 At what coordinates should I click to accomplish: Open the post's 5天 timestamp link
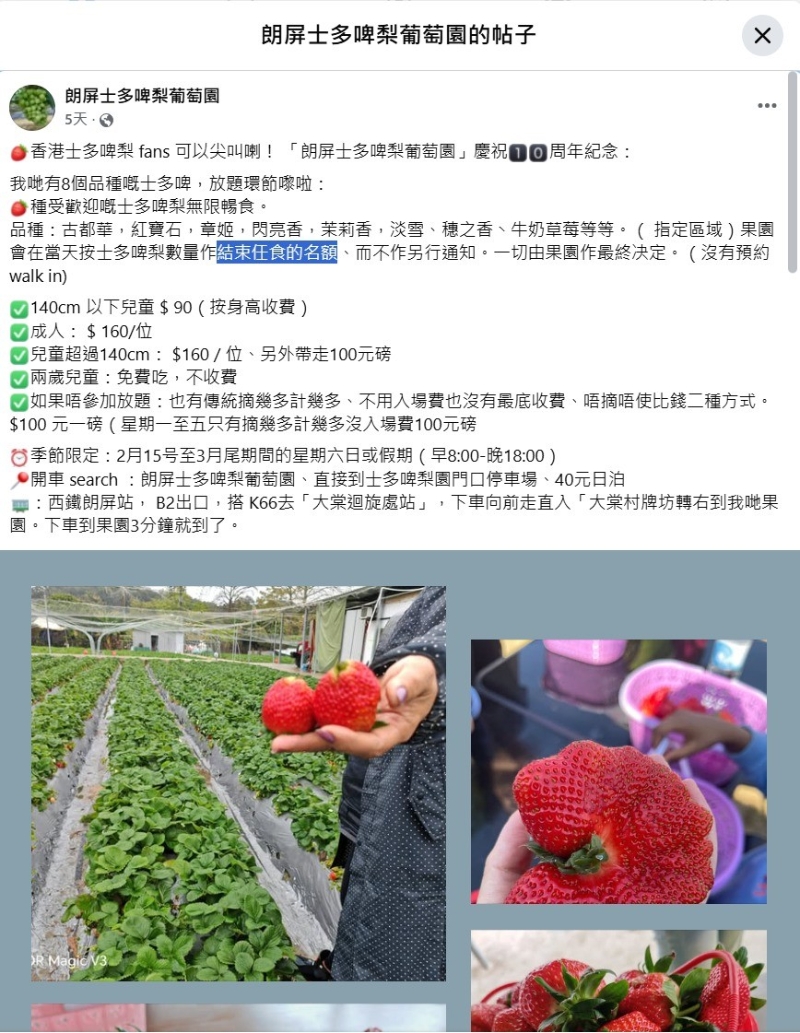75,120
